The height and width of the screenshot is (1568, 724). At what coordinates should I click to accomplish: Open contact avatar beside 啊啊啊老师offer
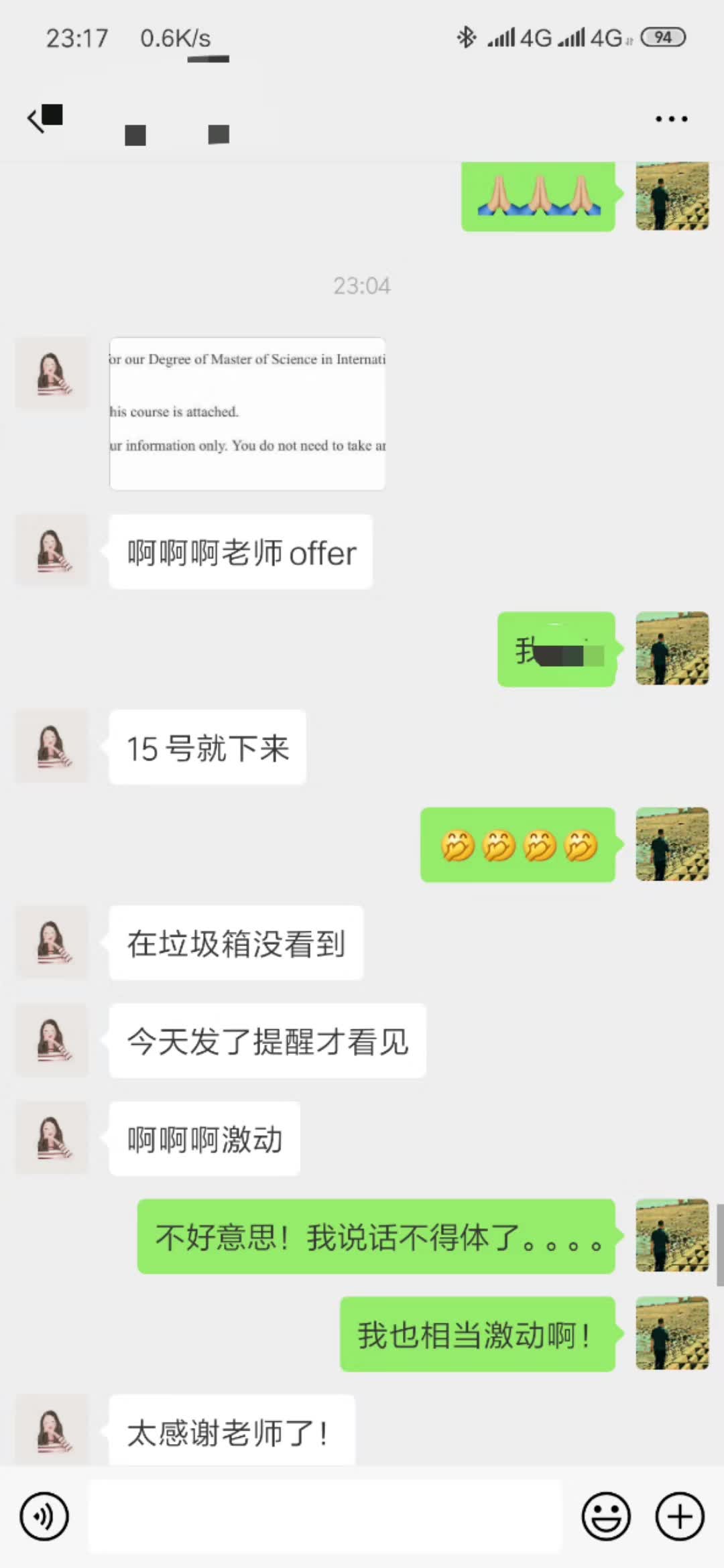[52, 551]
